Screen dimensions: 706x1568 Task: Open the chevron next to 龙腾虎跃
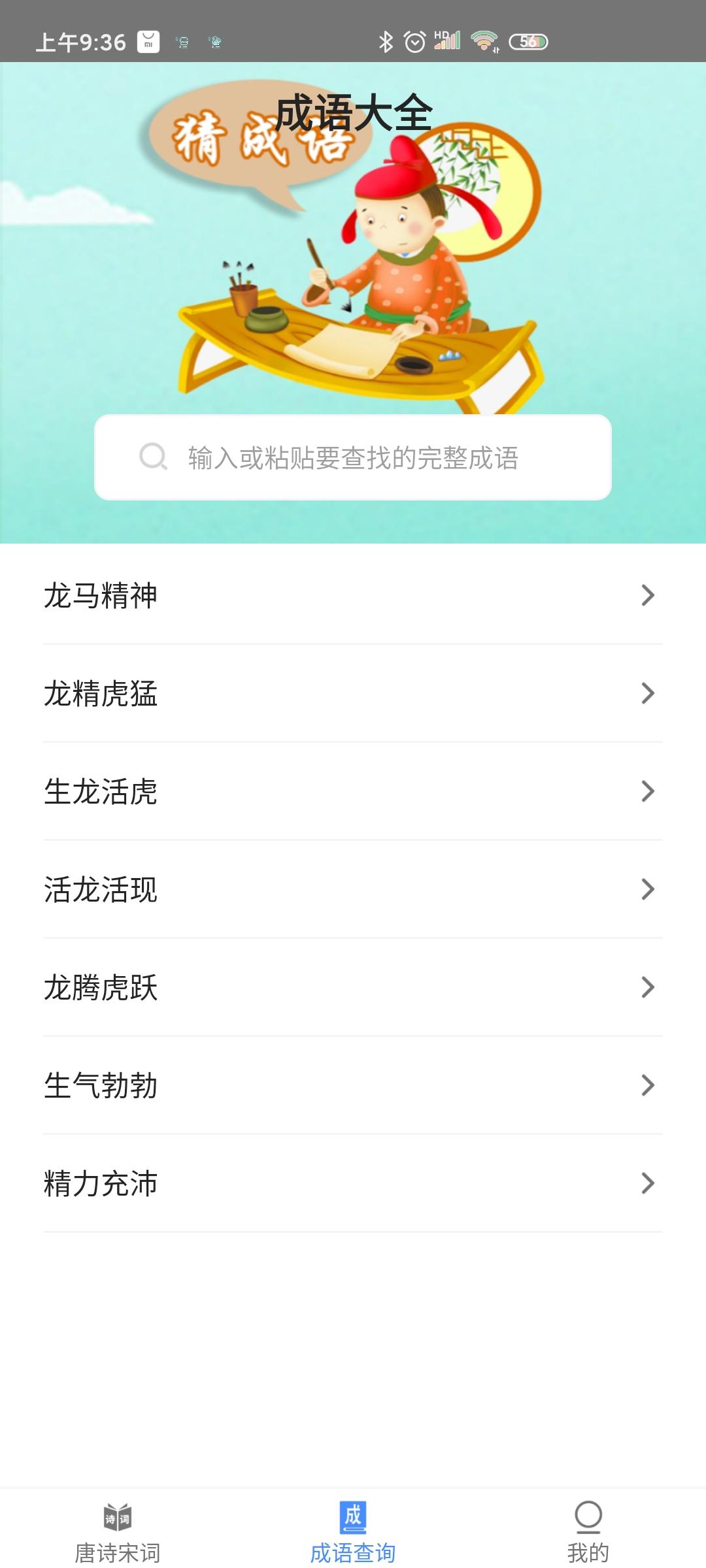pos(648,988)
